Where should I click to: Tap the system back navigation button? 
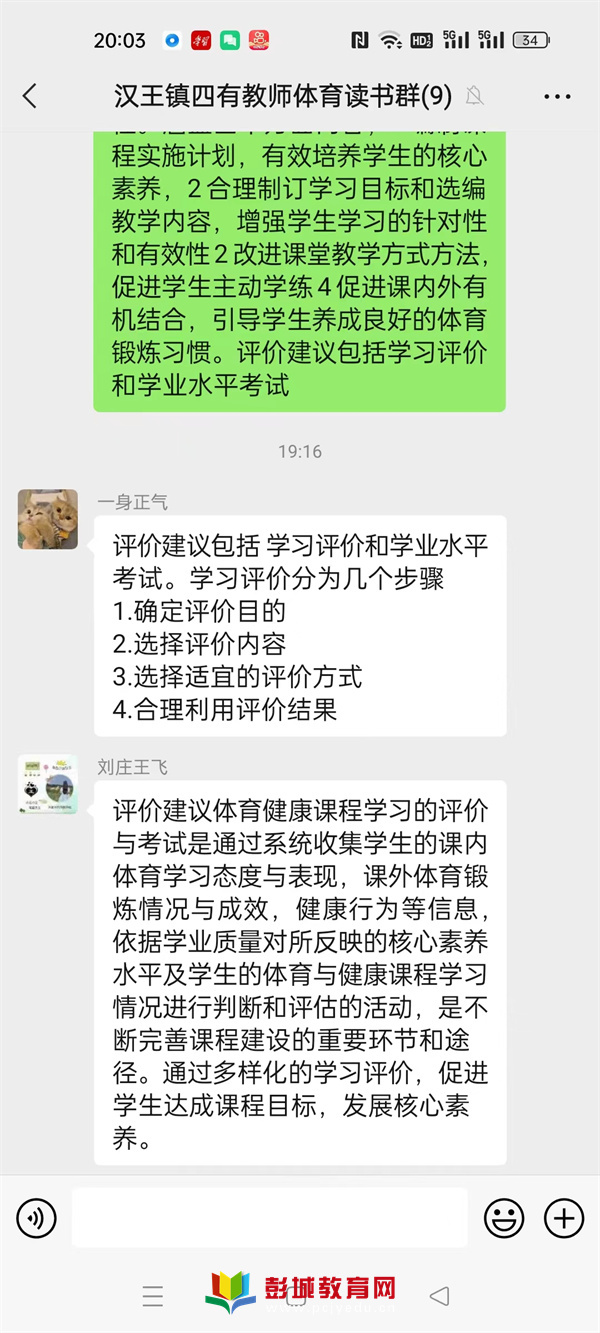coord(439,1297)
